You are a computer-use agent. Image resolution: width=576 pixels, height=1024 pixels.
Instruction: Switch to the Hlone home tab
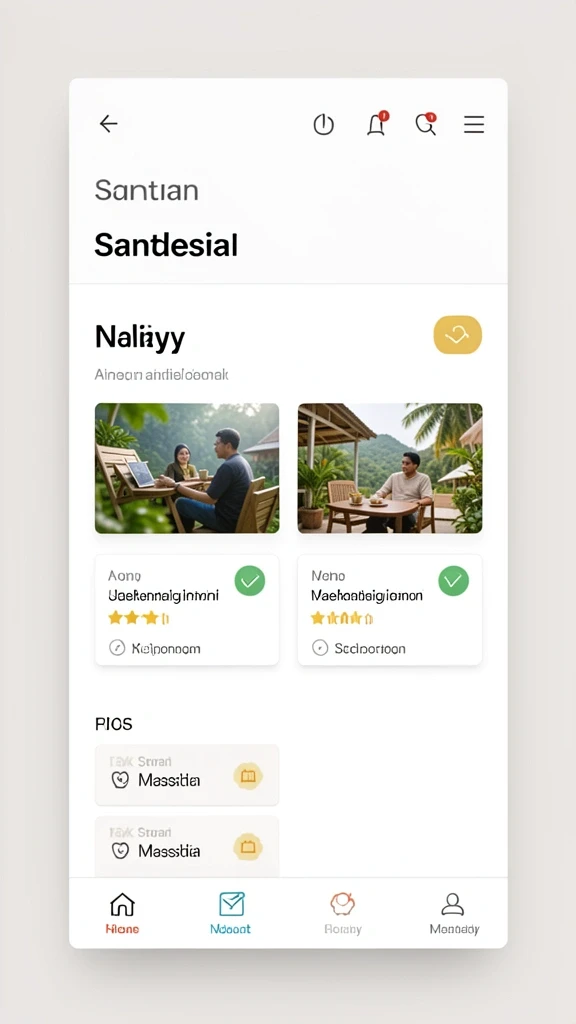[122, 913]
